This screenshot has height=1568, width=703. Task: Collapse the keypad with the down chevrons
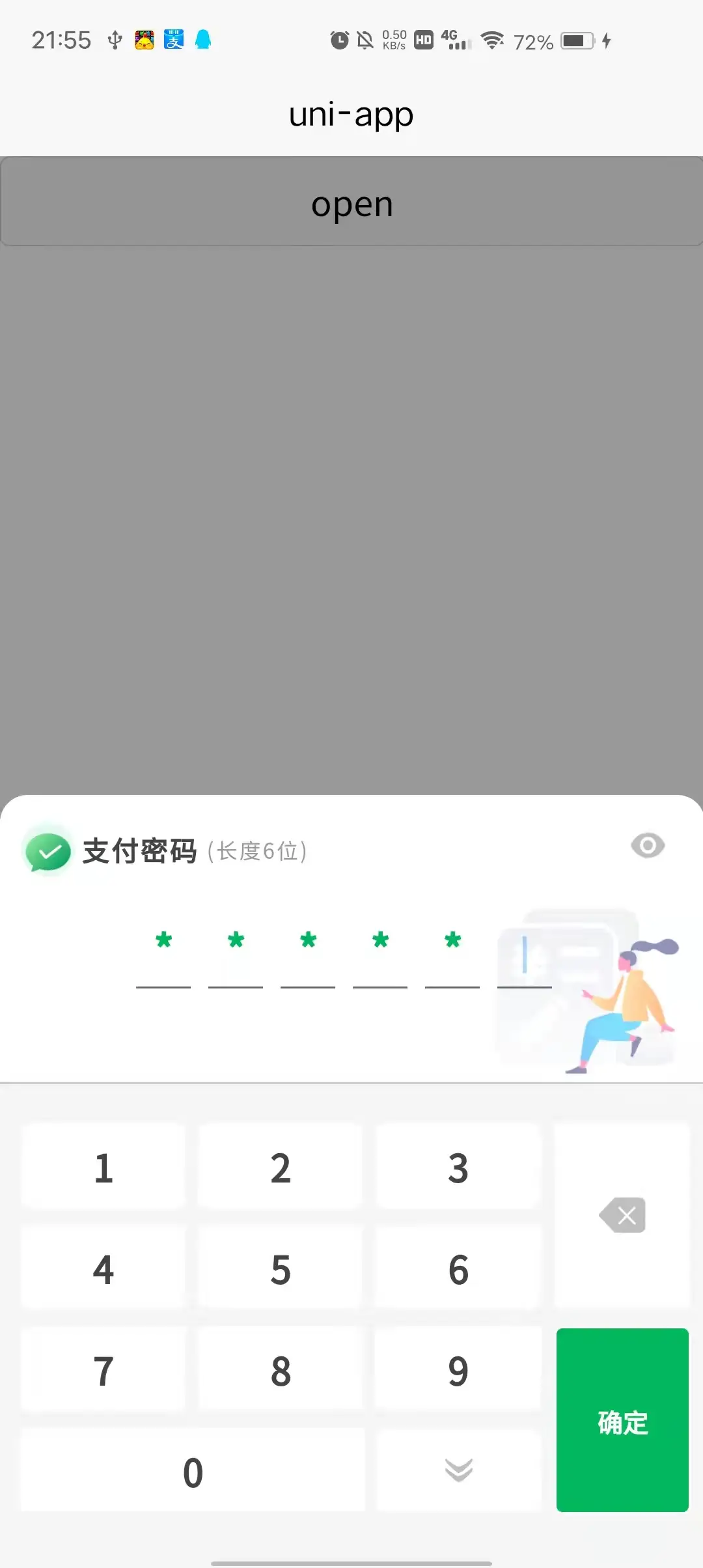[x=458, y=1470]
